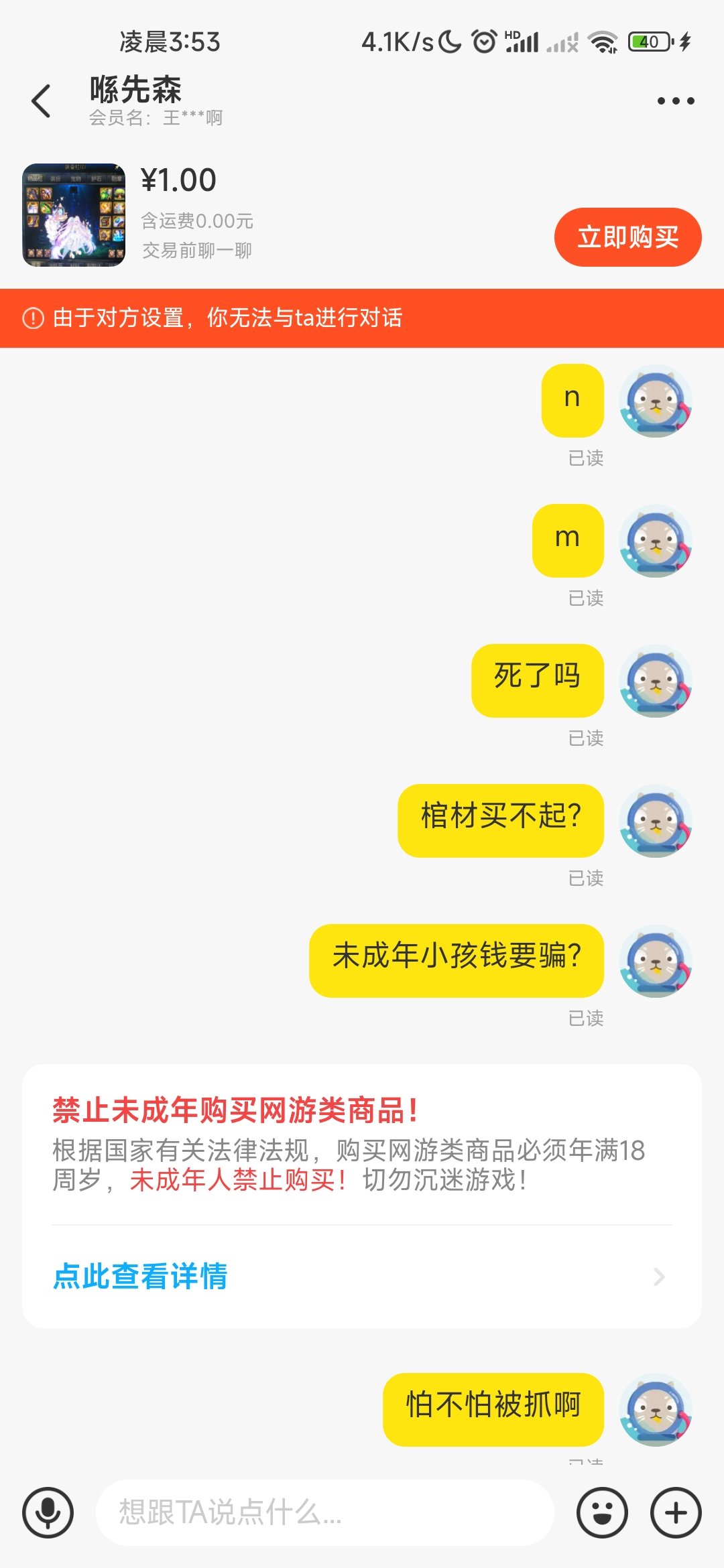
Task: Open the emoji picker
Action: 602,1513
